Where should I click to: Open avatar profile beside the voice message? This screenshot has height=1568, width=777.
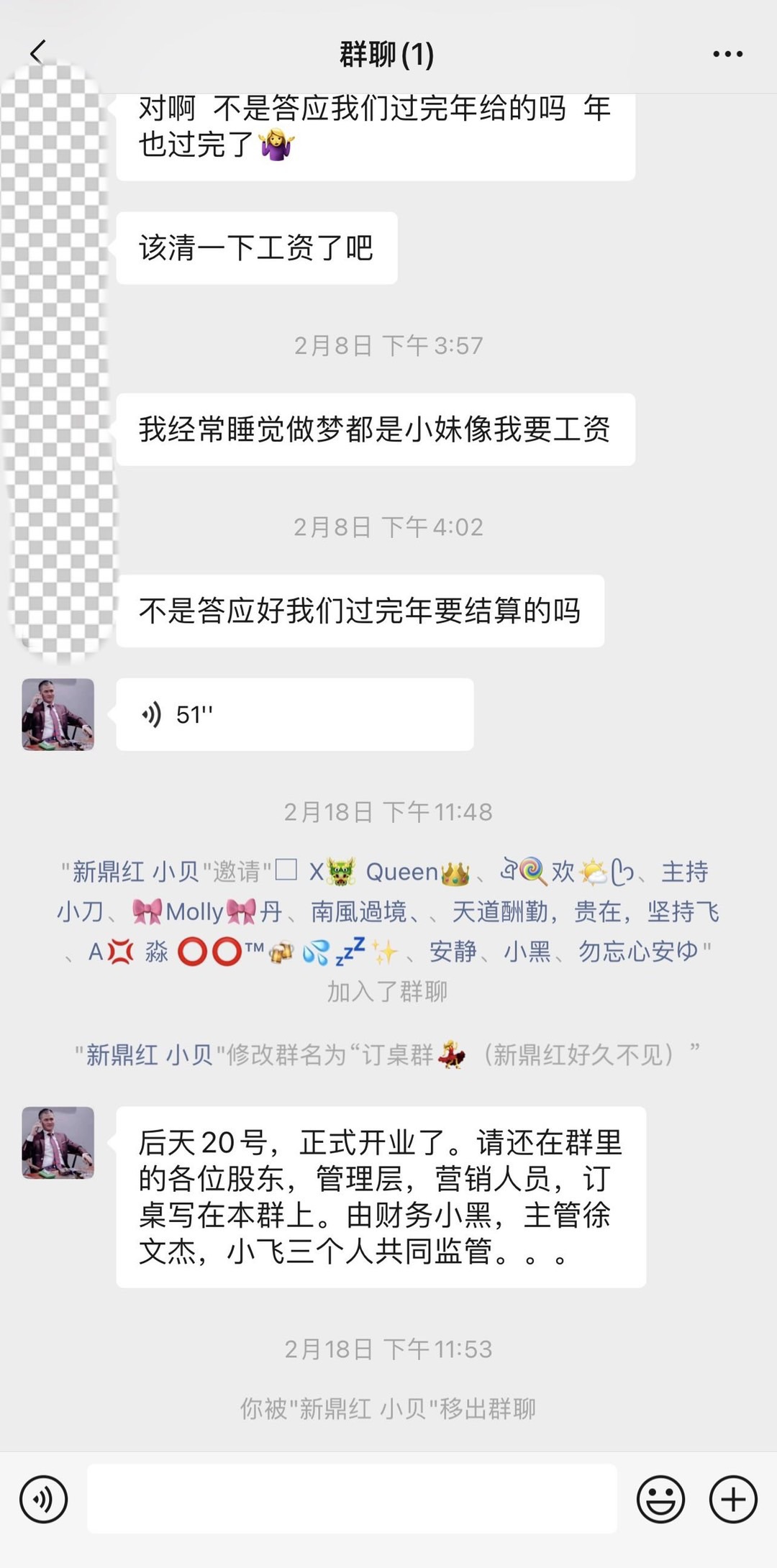58,714
